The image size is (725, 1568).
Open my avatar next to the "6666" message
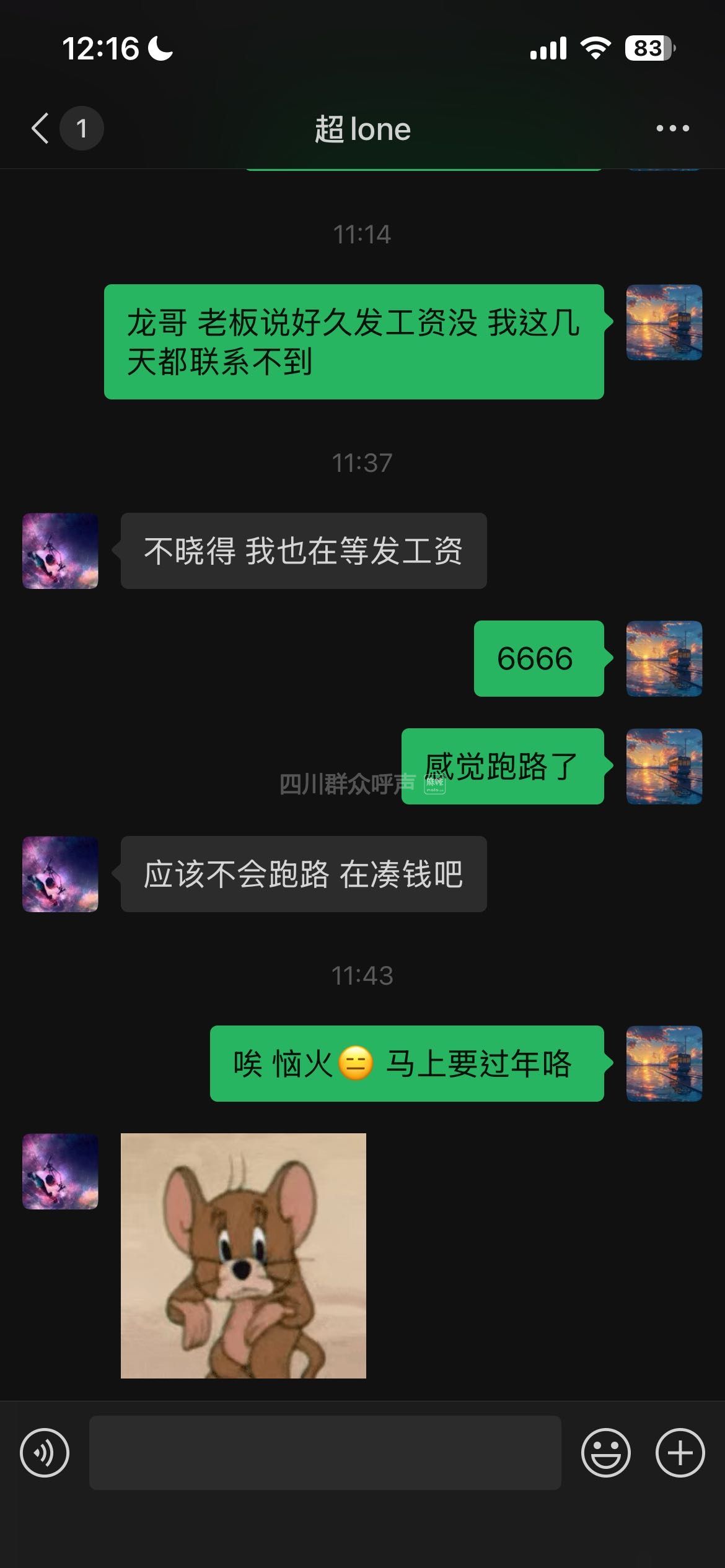[664, 658]
